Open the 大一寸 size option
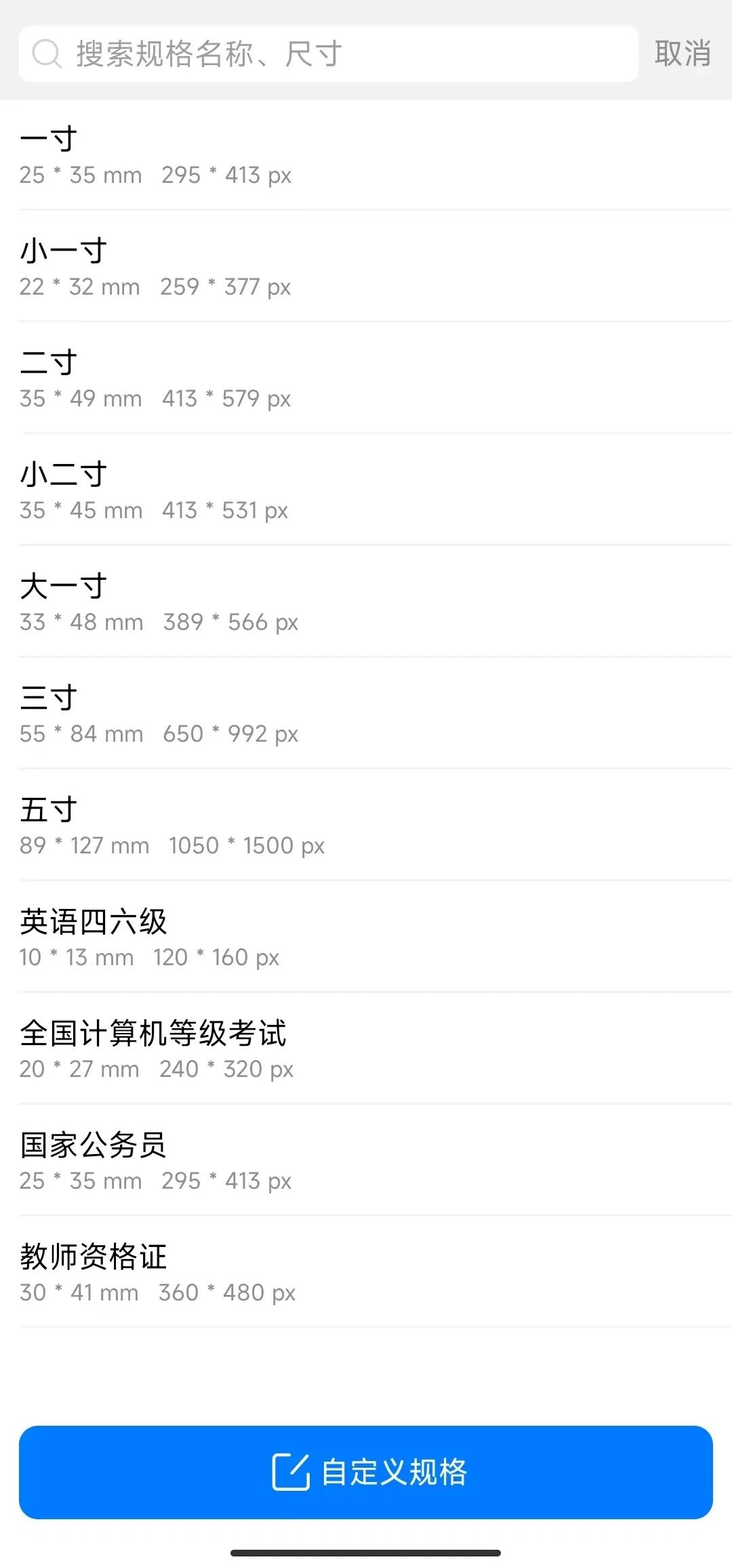The image size is (732, 1568). point(366,603)
